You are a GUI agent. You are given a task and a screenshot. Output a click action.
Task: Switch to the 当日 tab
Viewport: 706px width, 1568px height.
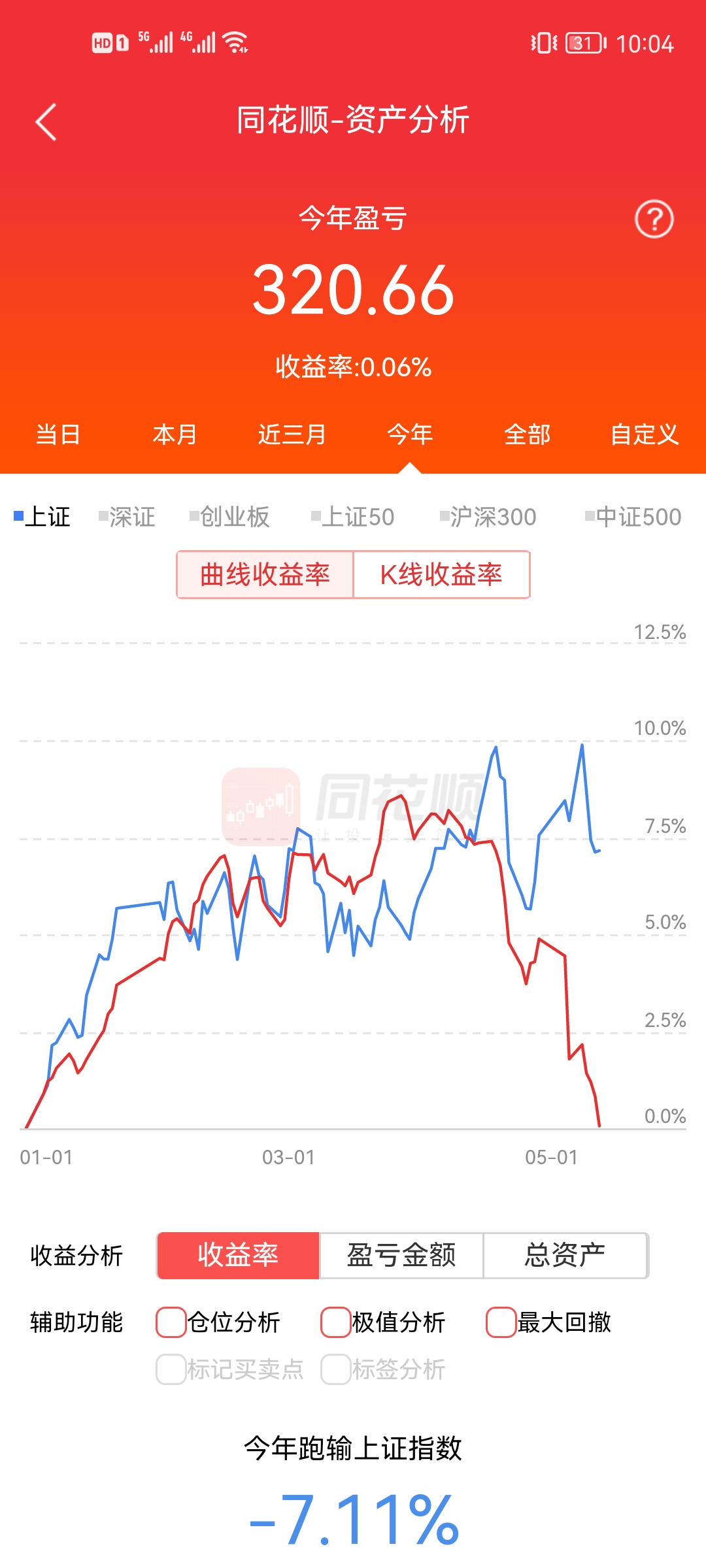pyautogui.click(x=58, y=434)
